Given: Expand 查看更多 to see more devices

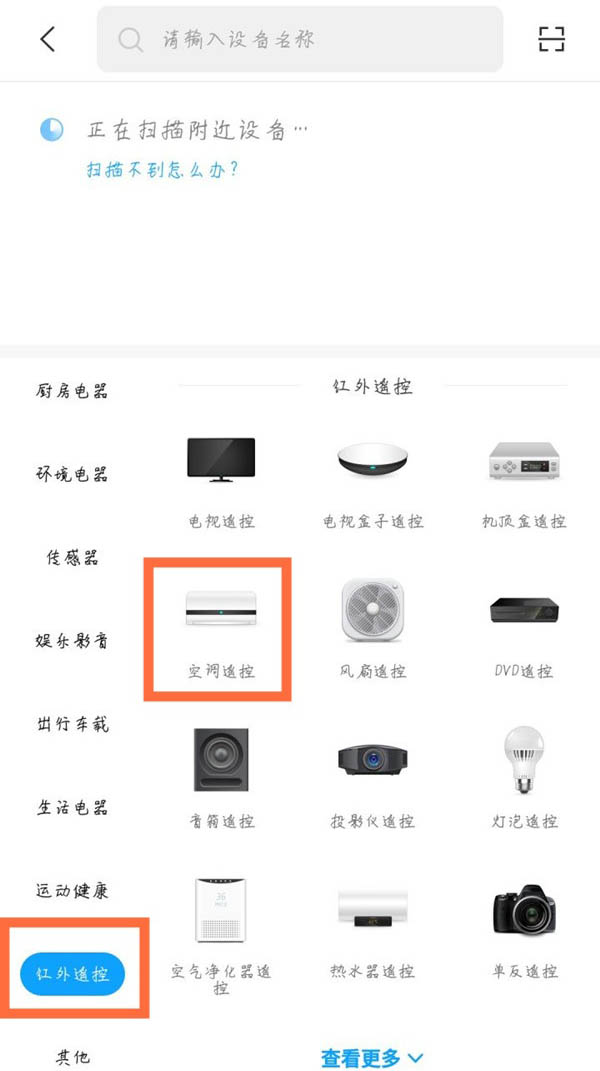Looking at the screenshot, I should 372,1057.
